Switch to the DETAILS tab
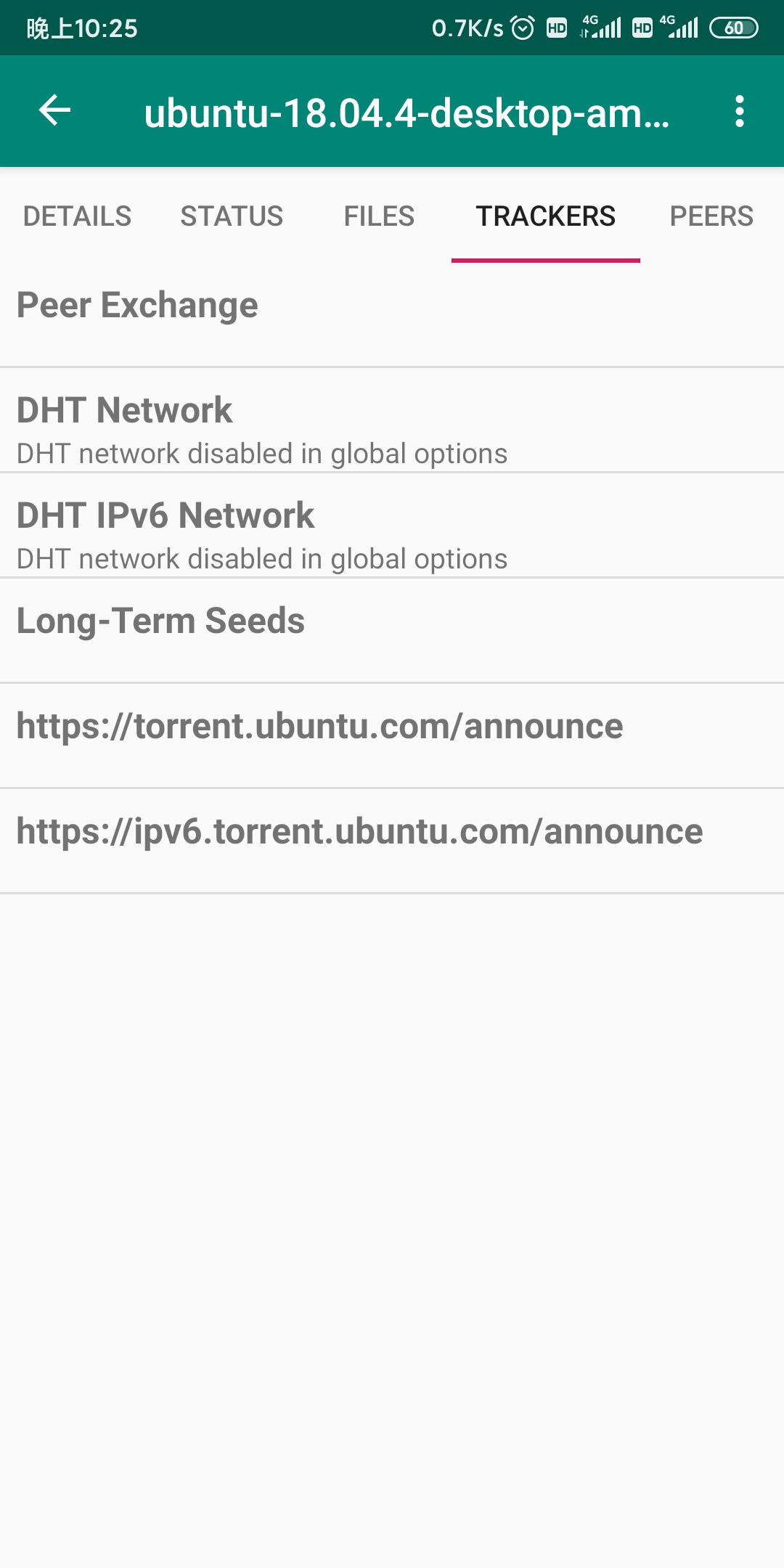Image resolution: width=784 pixels, height=1568 pixels. tap(78, 216)
